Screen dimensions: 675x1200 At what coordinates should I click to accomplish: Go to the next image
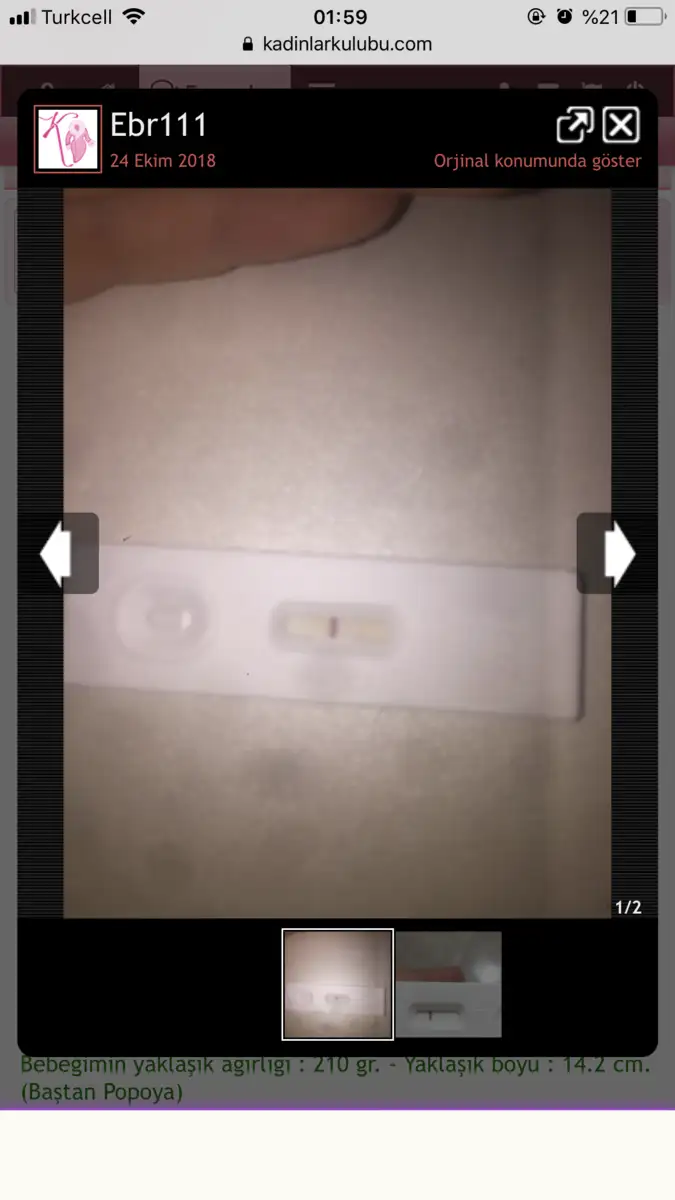click(x=618, y=553)
